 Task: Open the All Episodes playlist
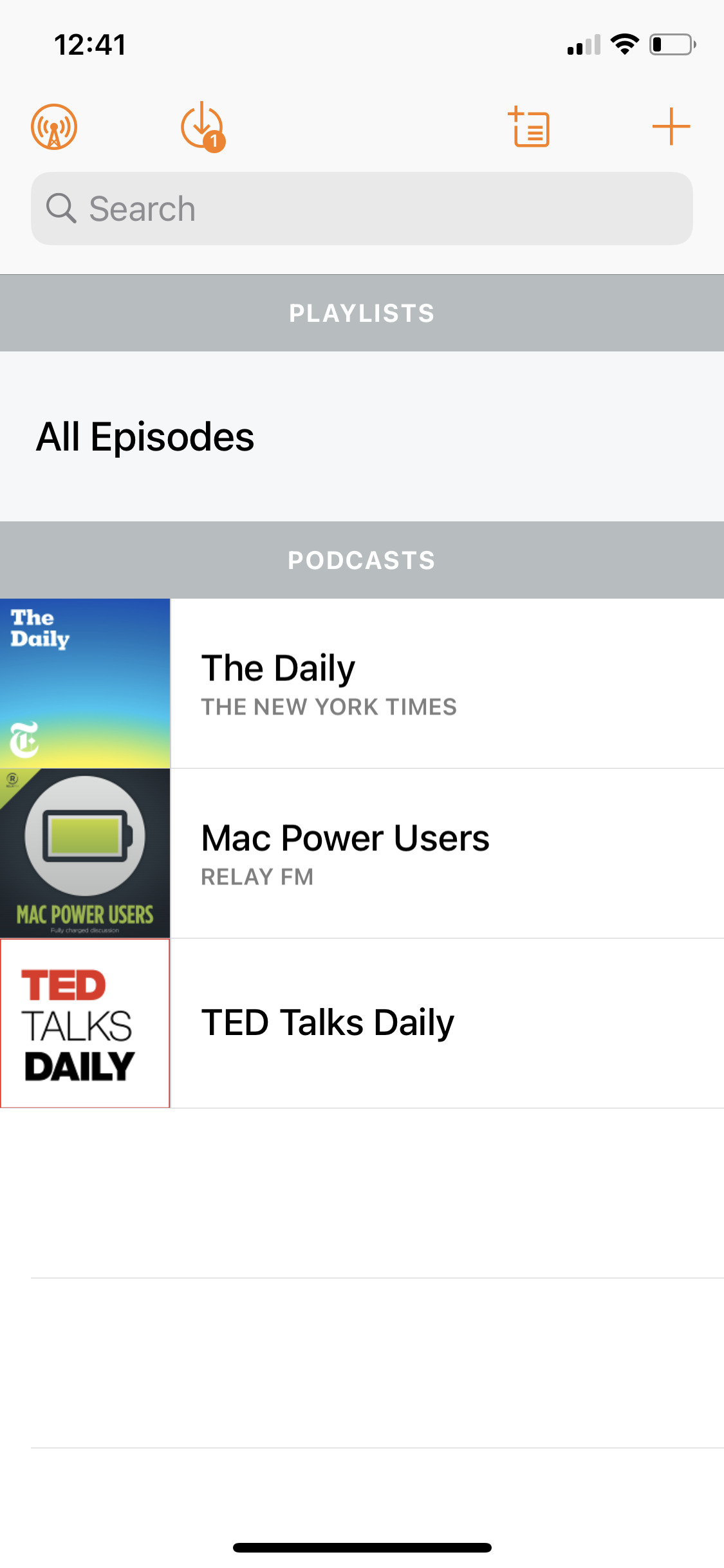coord(362,436)
